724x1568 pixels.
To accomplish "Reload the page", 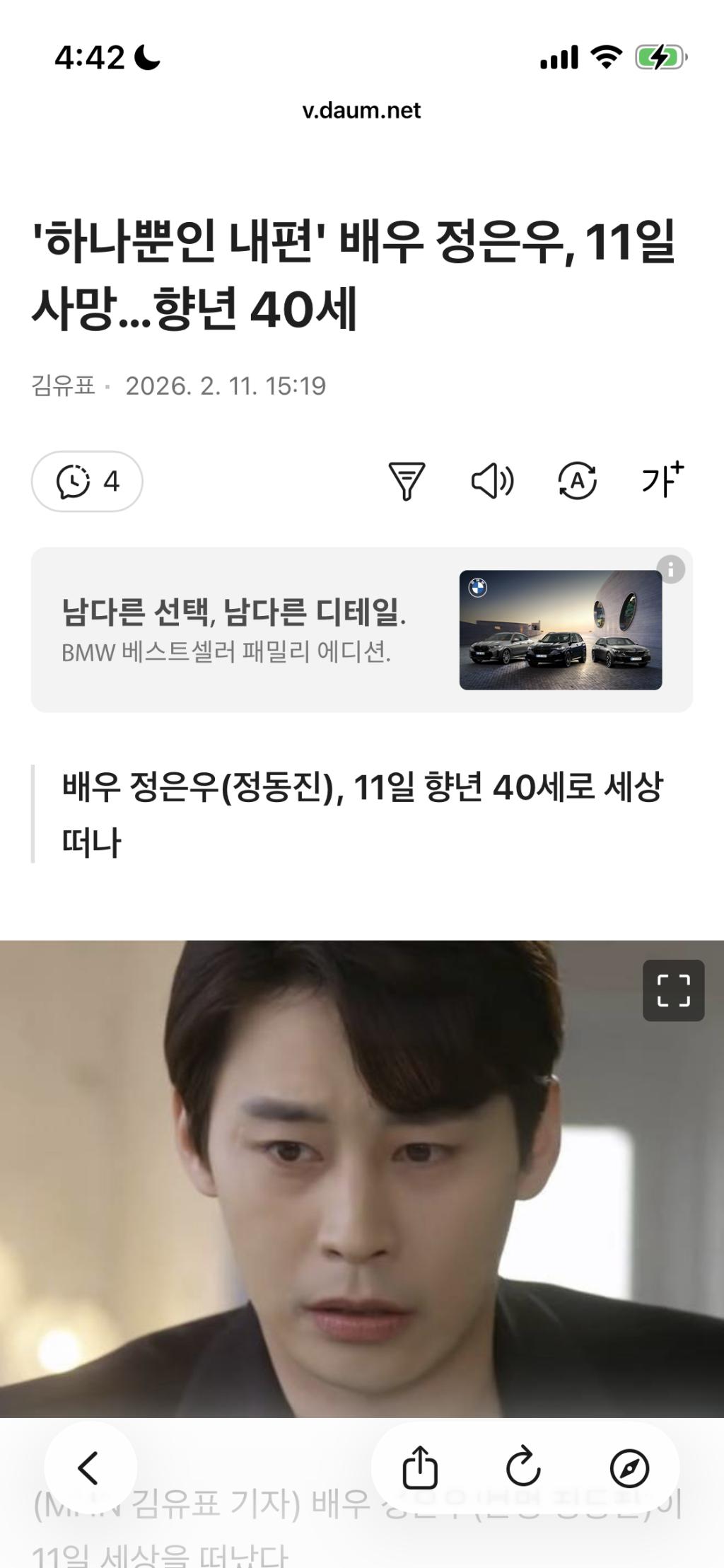I will [x=524, y=1468].
